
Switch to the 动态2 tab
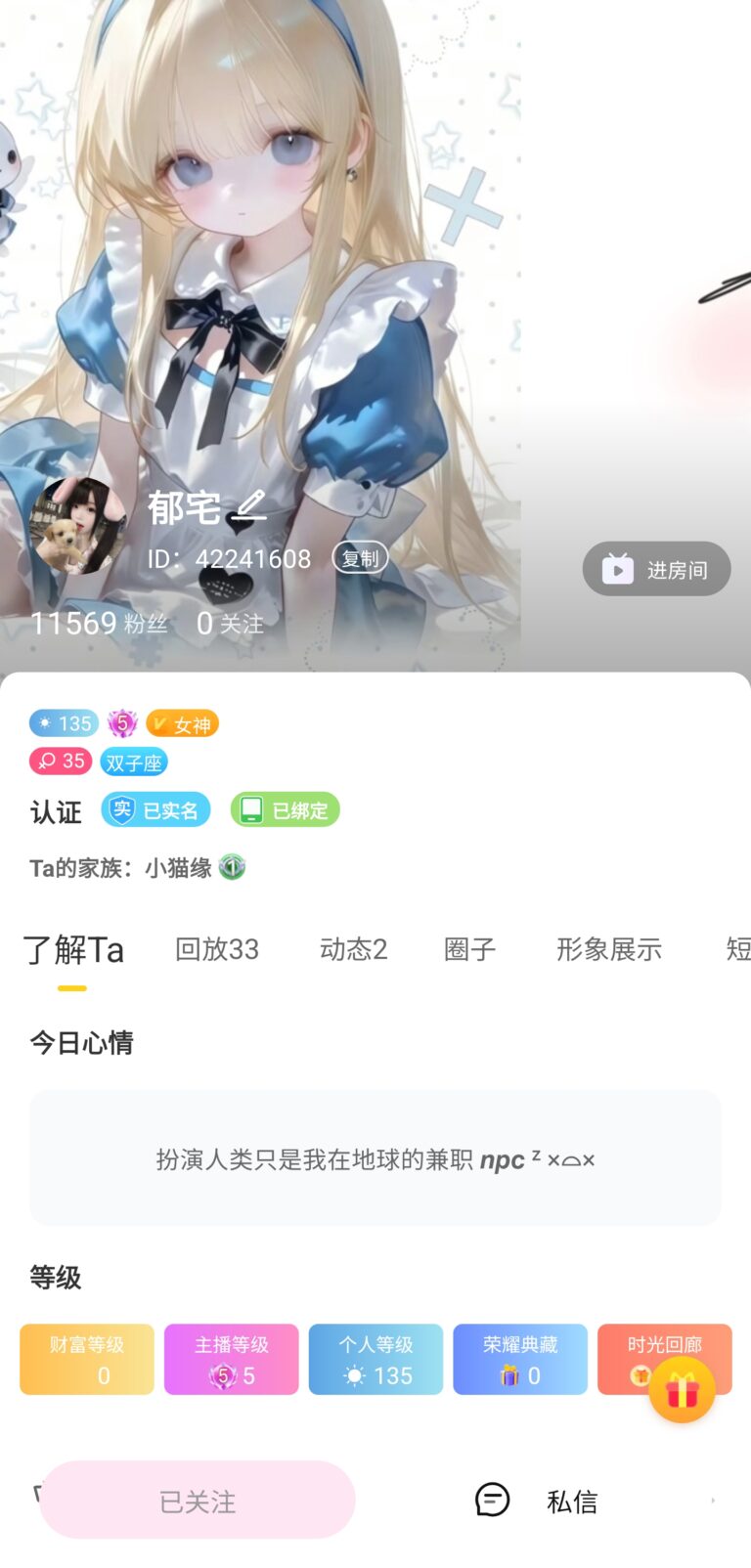tap(353, 949)
